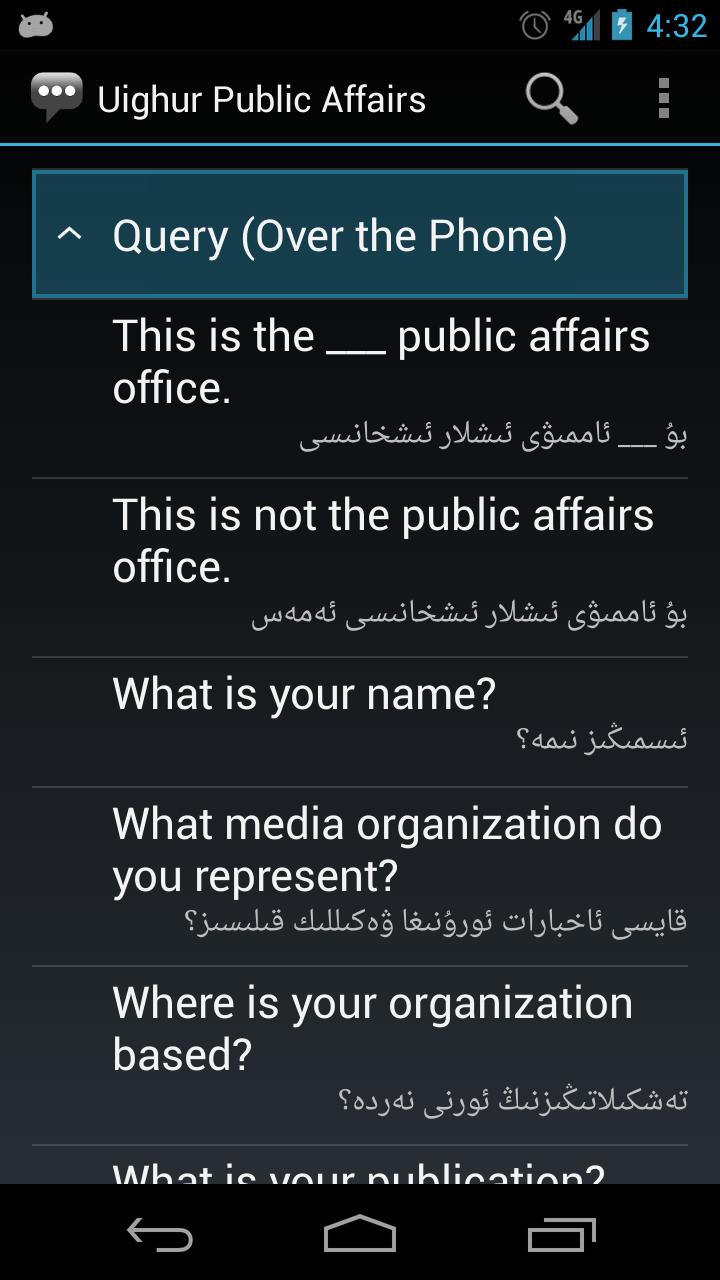
Task: Tap the speech bubble app icon
Action: (57, 95)
